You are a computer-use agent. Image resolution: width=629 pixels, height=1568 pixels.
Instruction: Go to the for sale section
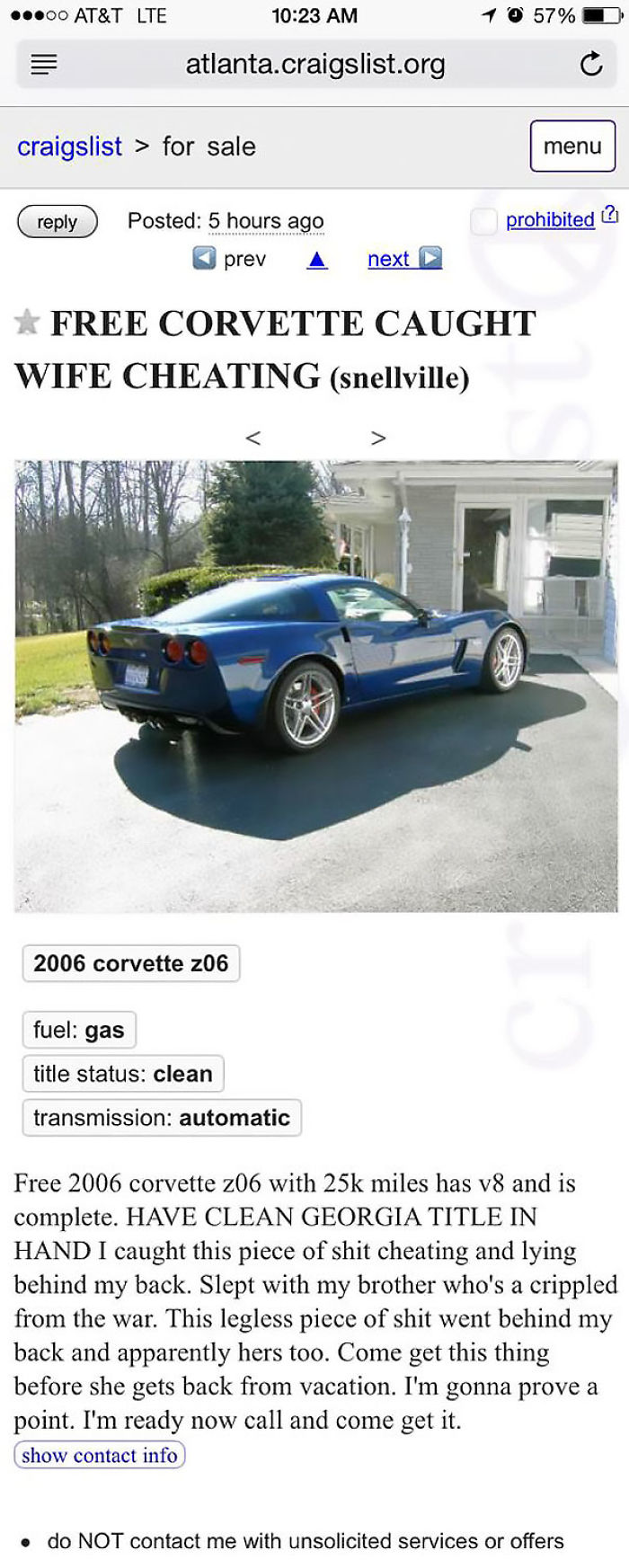tap(208, 146)
